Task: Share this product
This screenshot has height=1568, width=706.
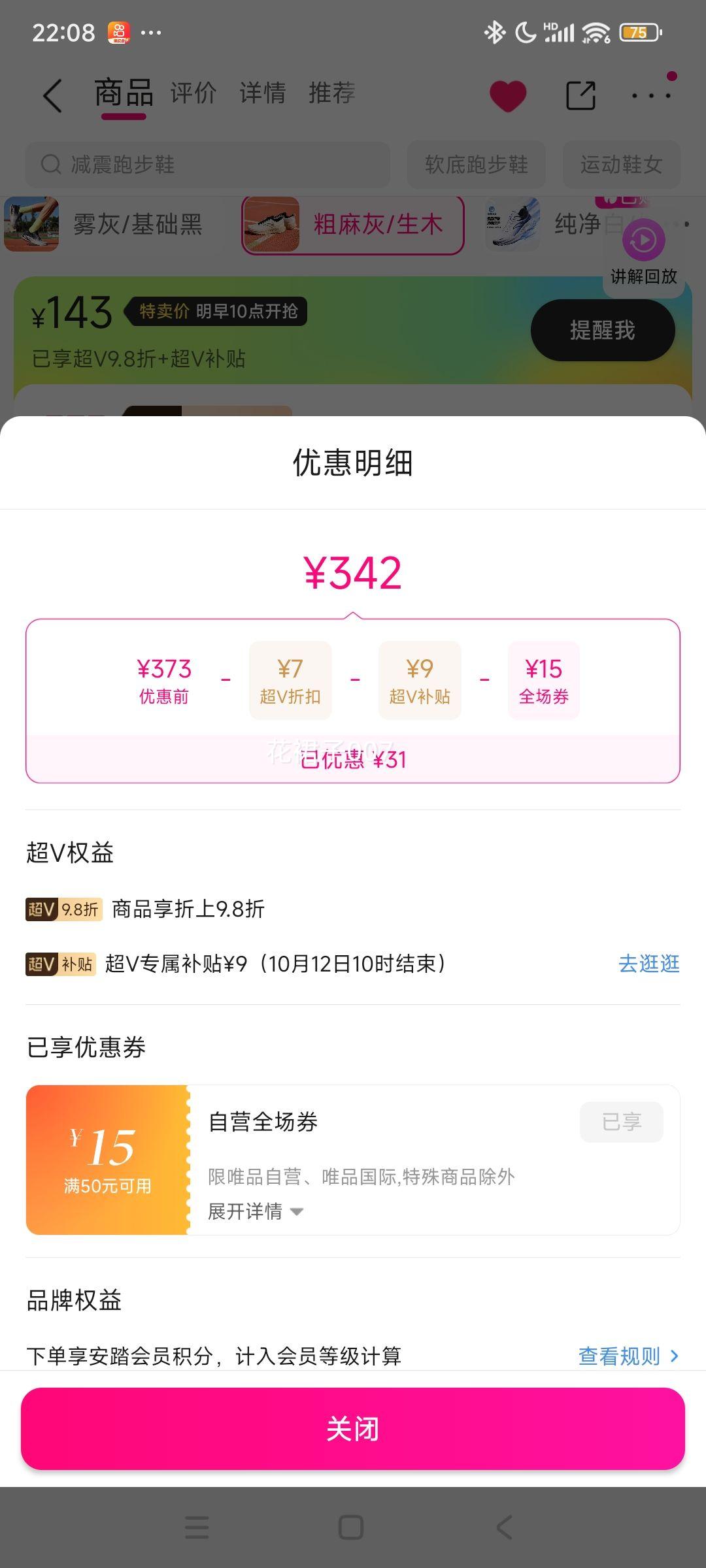Action: pos(580,95)
